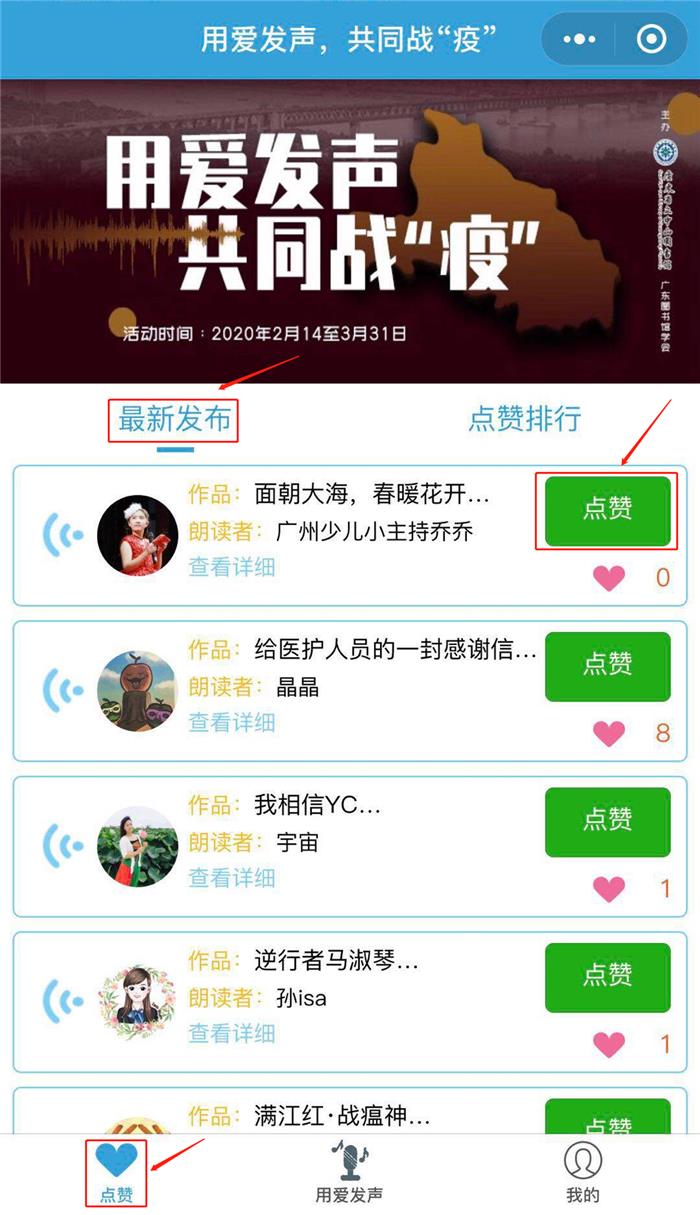Screen dimensions: 700x1215
Task: View details of 给医护人员的一封感谢信
Action: [x=232, y=722]
